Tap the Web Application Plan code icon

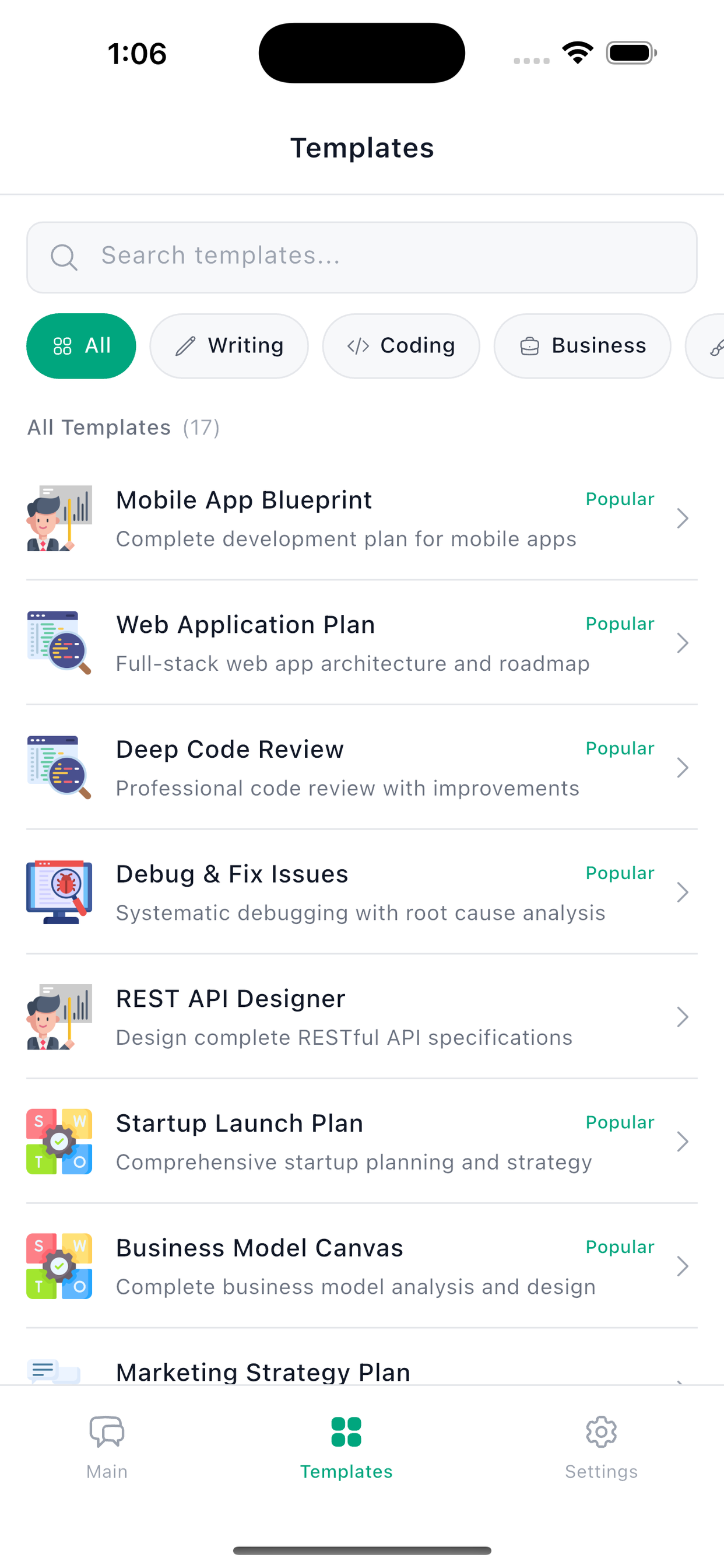59,642
